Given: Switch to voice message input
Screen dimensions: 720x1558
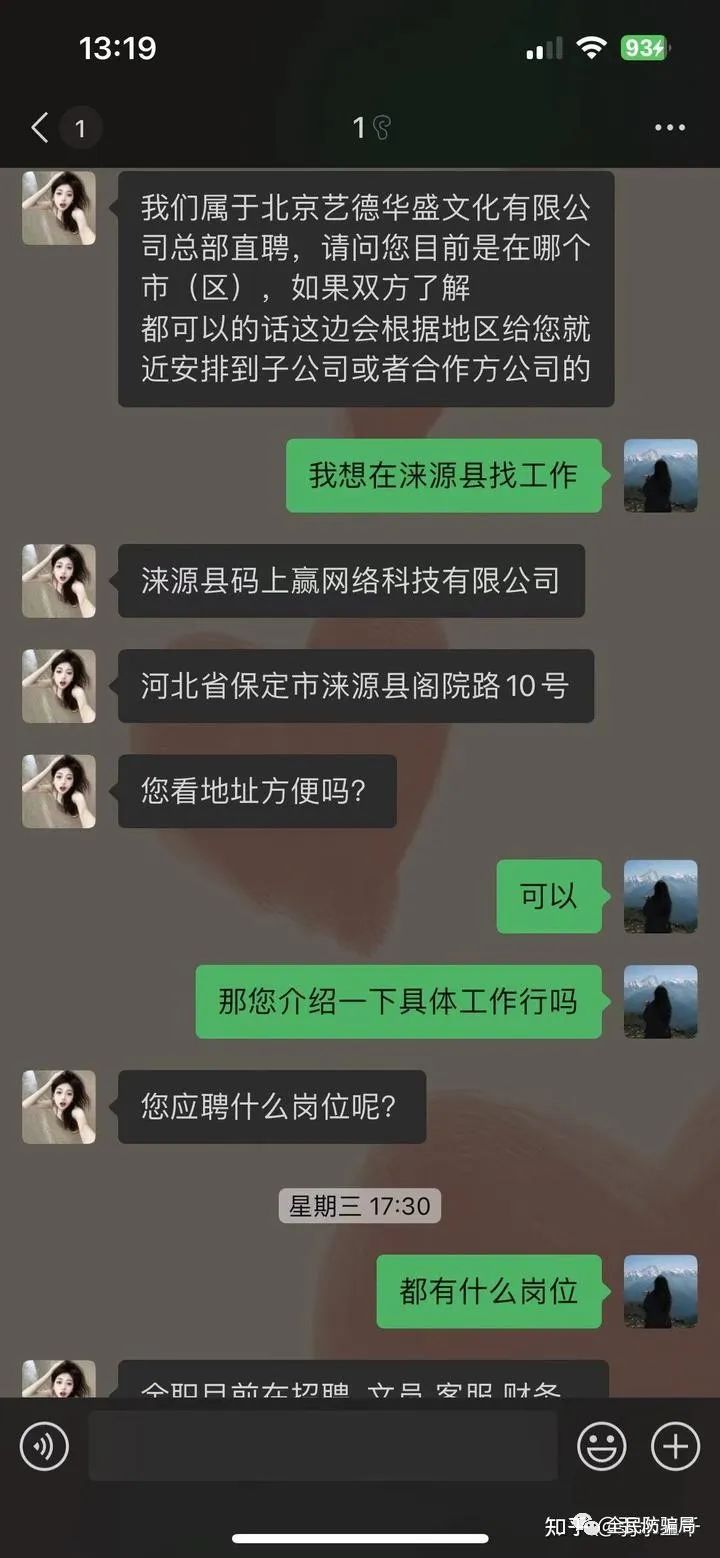Looking at the screenshot, I should click(44, 1446).
